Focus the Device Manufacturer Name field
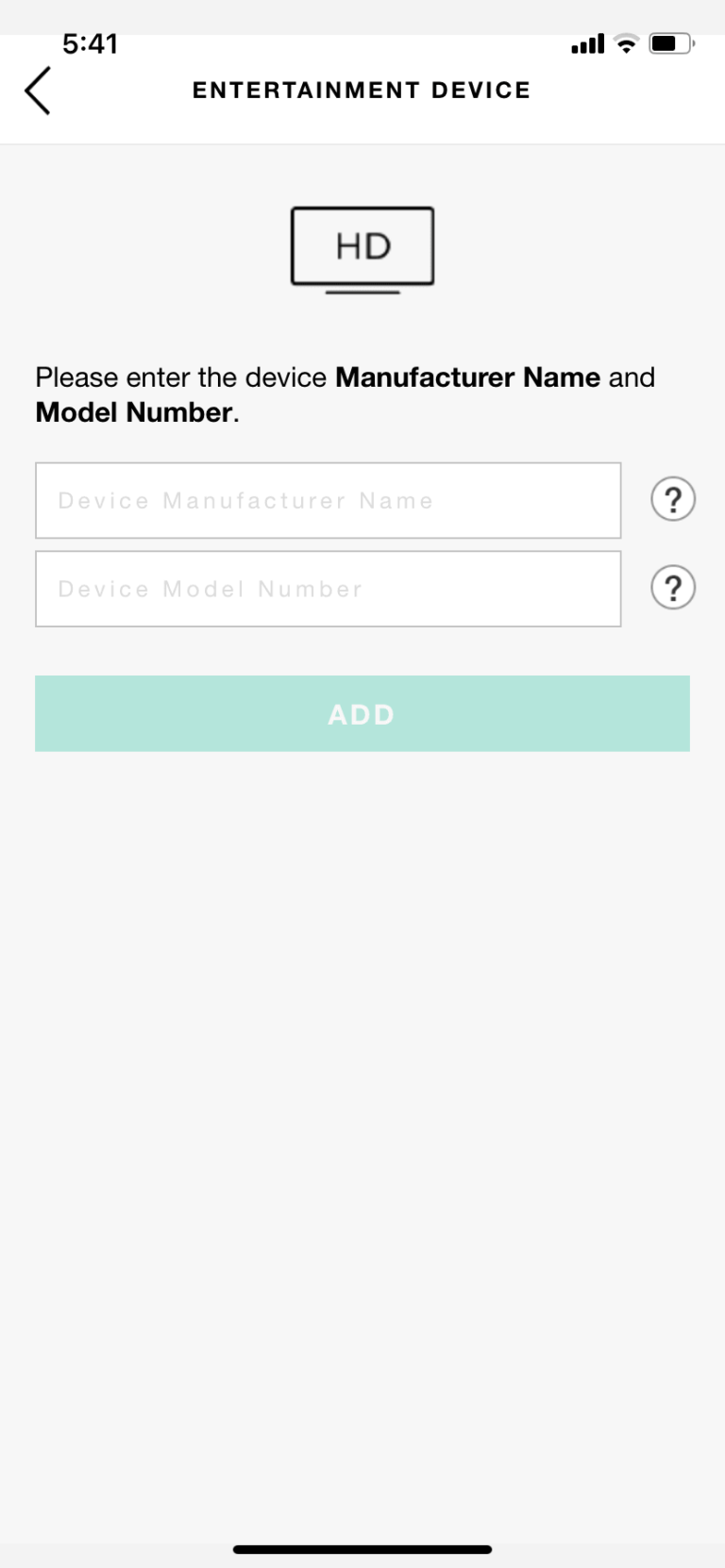This screenshot has height=1568, width=725. [x=328, y=500]
